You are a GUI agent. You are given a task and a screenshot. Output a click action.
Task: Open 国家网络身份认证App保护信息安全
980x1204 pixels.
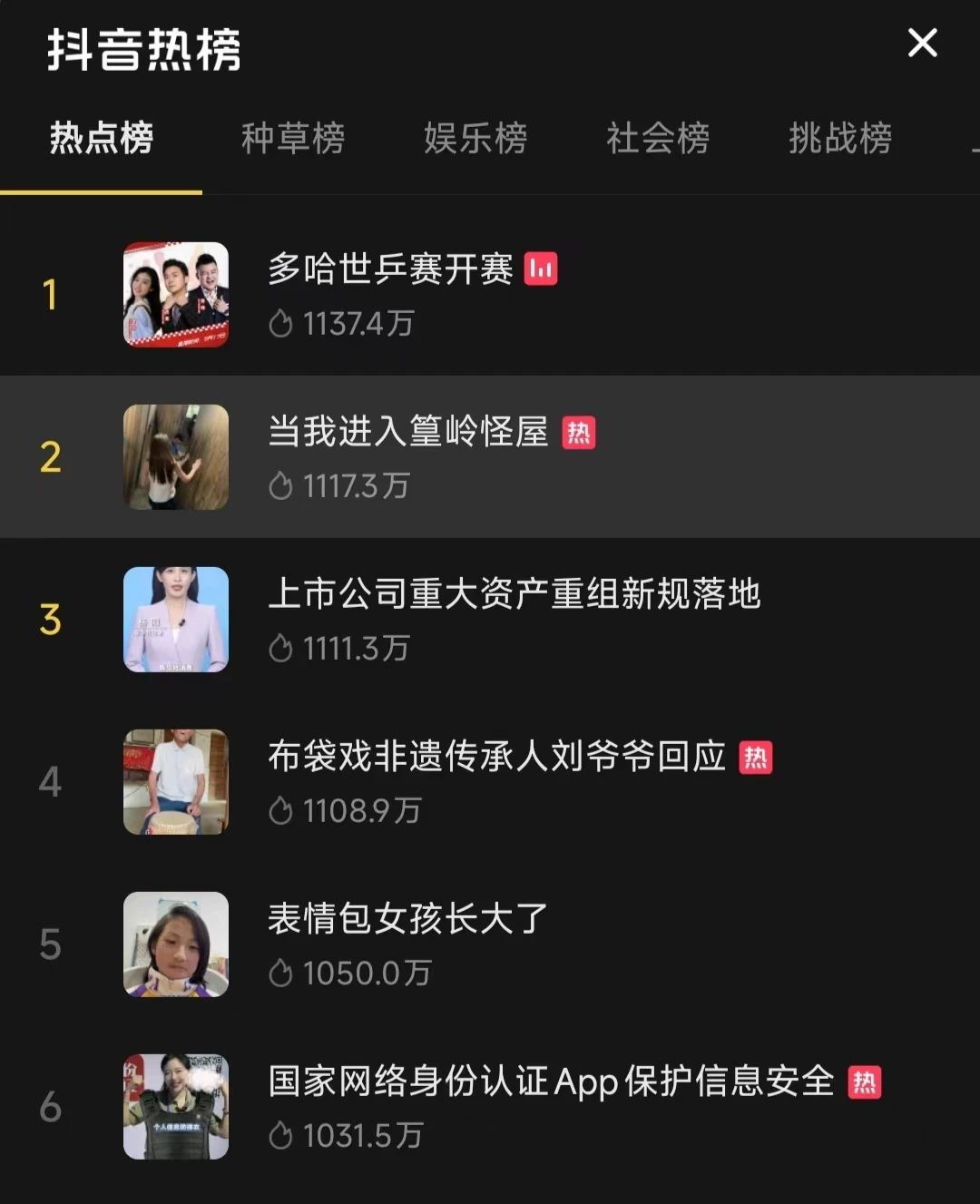pyautogui.click(x=550, y=1082)
